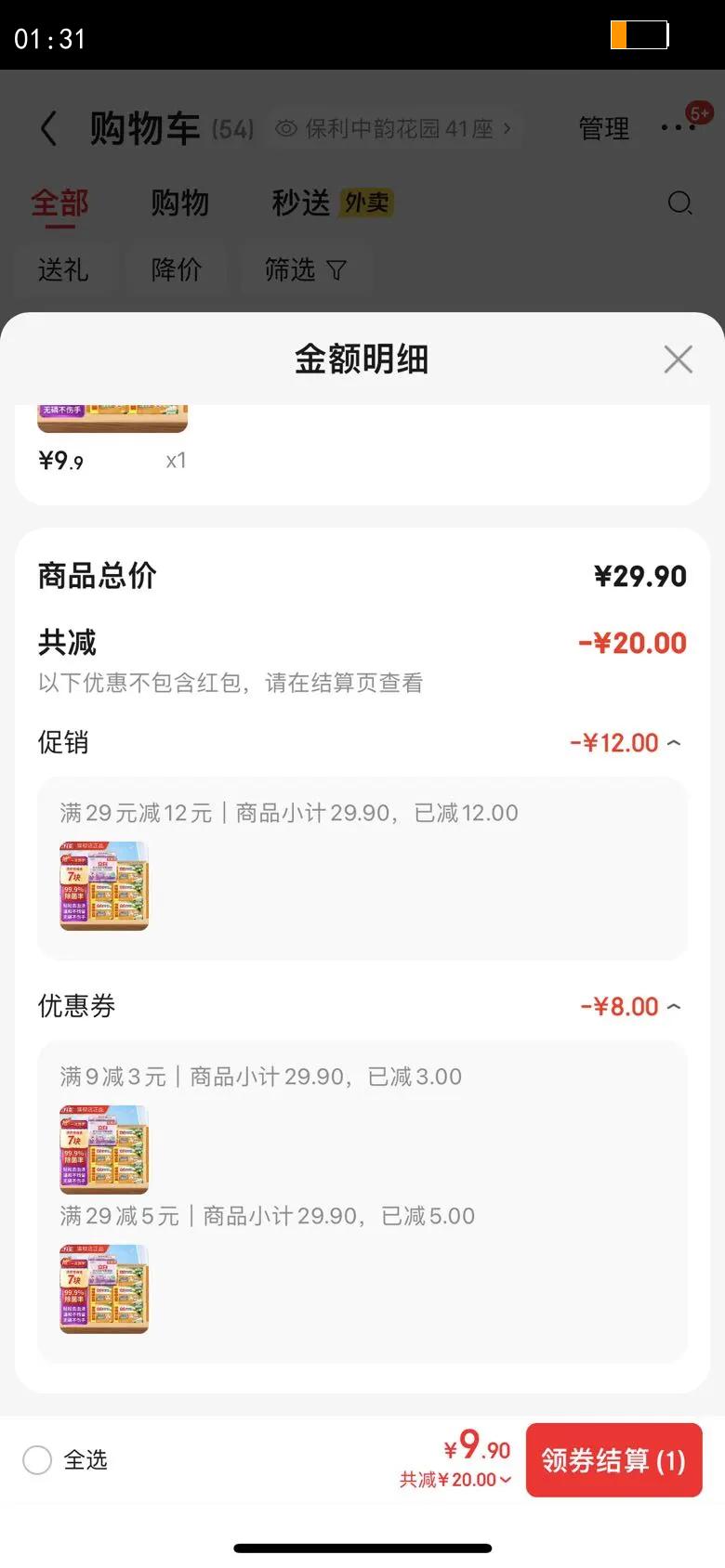Image resolution: width=725 pixels, height=1568 pixels.
Task: Close the 金额明细 sheet
Action: pyautogui.click(x=678, y=359)
